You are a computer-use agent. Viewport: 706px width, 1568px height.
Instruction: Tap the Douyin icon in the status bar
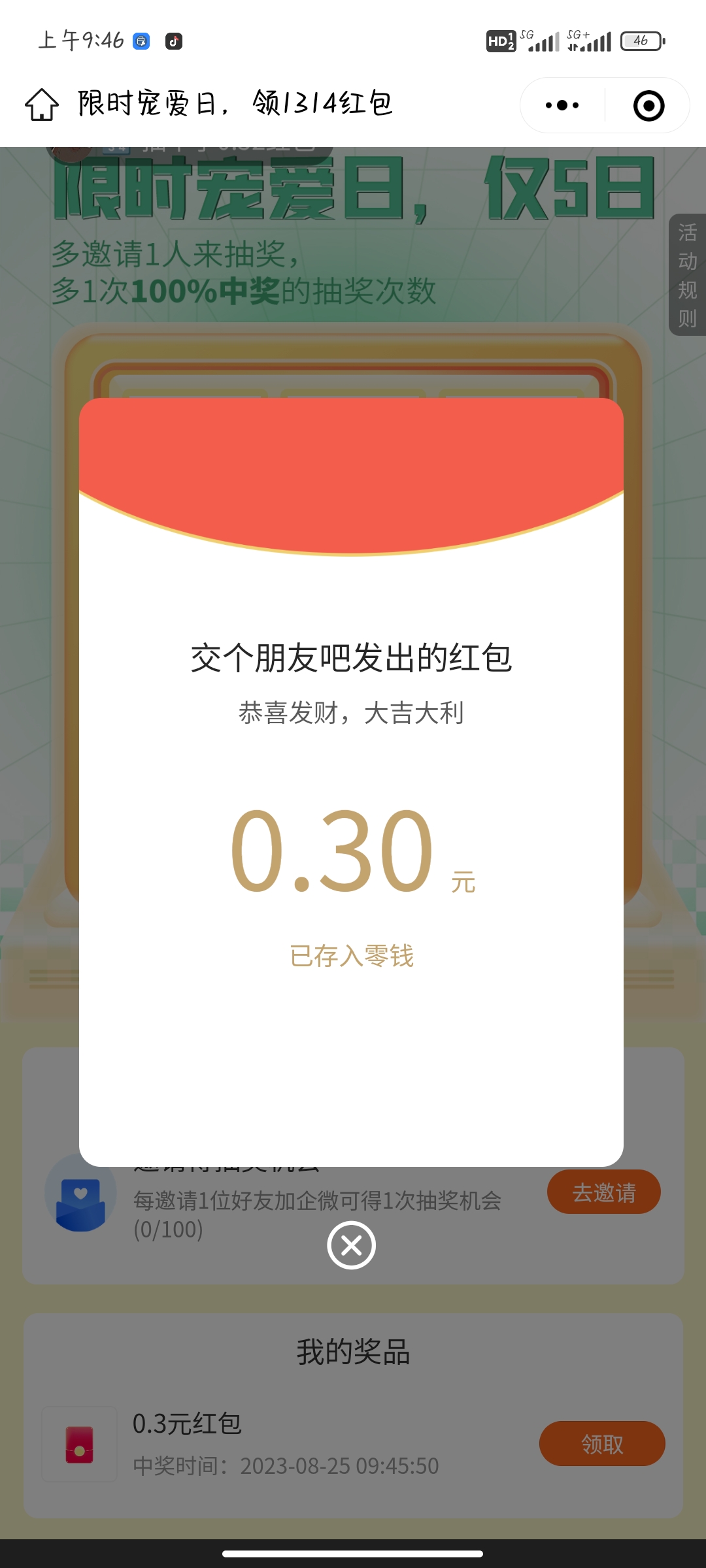173,41
